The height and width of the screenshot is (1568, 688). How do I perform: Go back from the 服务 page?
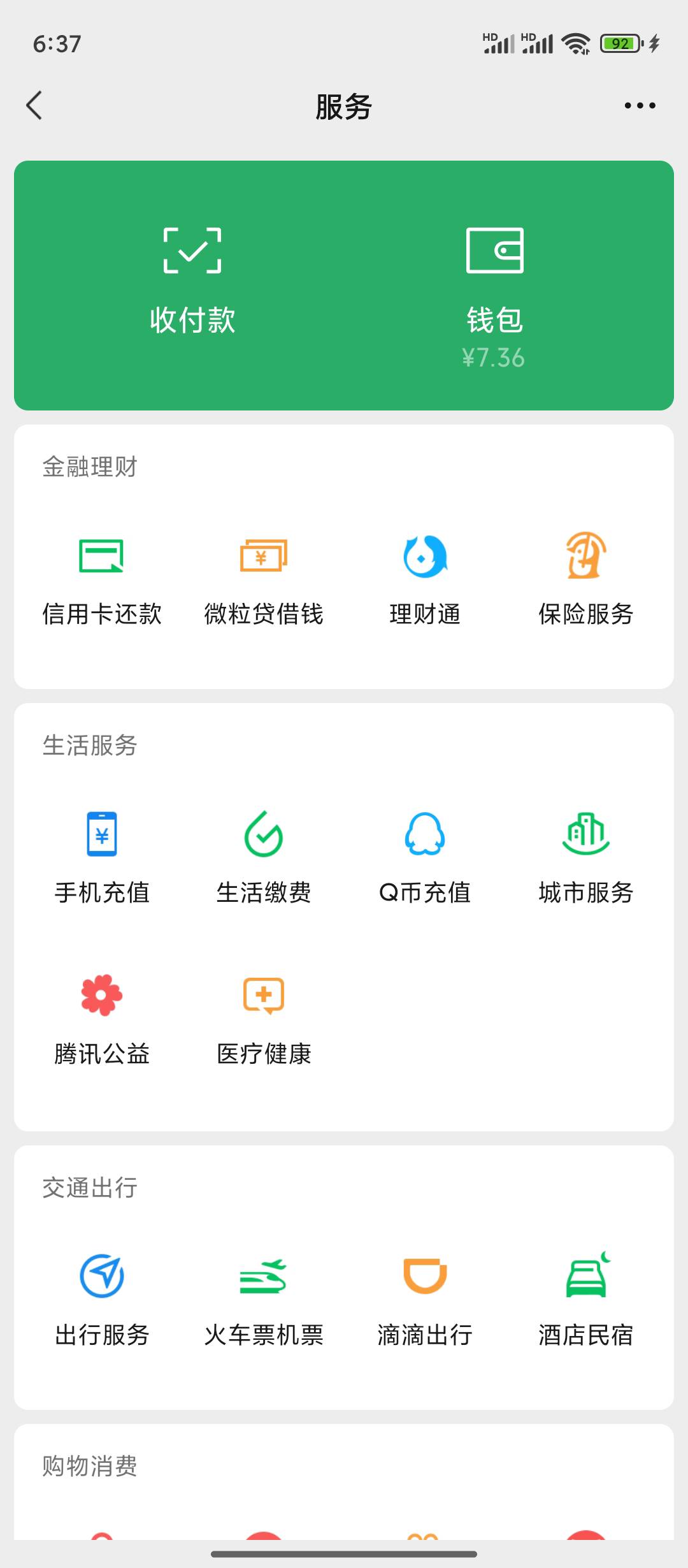pyautogui.click(x=34, y=105)
